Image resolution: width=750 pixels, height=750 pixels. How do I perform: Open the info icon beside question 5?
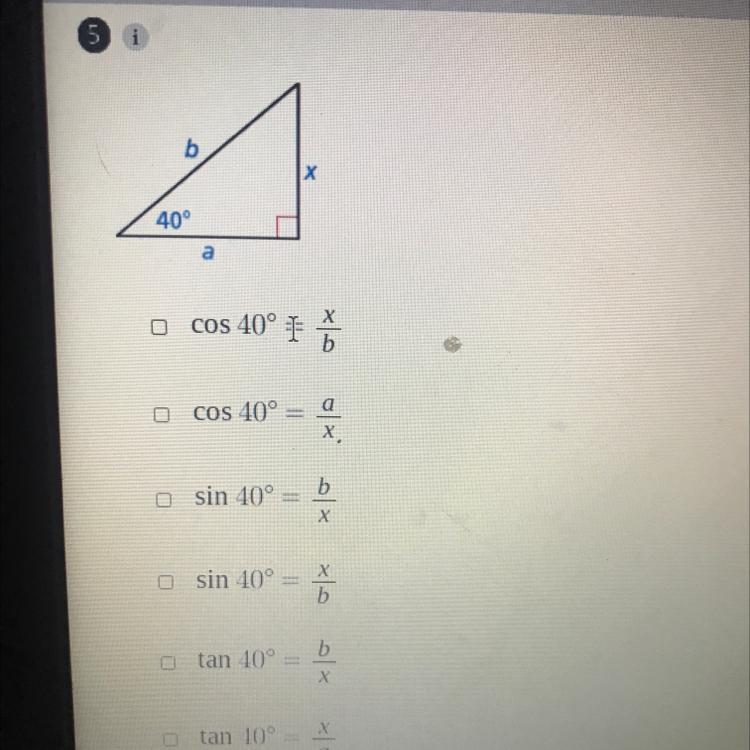click(134, 37)
